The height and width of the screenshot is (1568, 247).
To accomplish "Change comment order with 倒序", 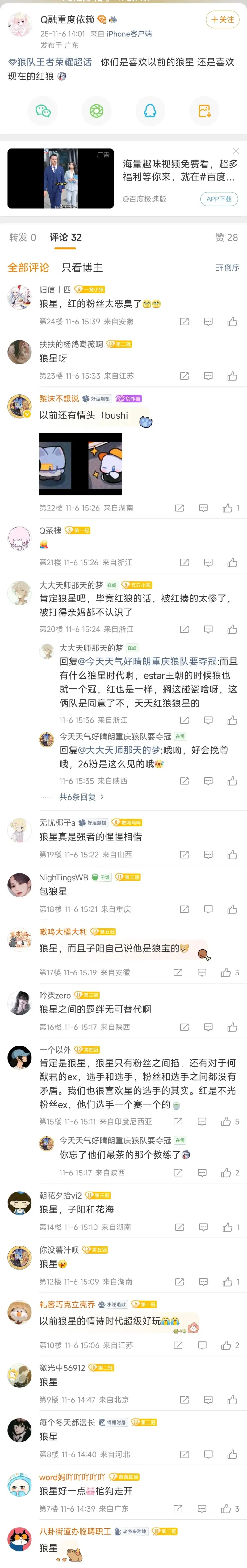I will click(227, 267).
